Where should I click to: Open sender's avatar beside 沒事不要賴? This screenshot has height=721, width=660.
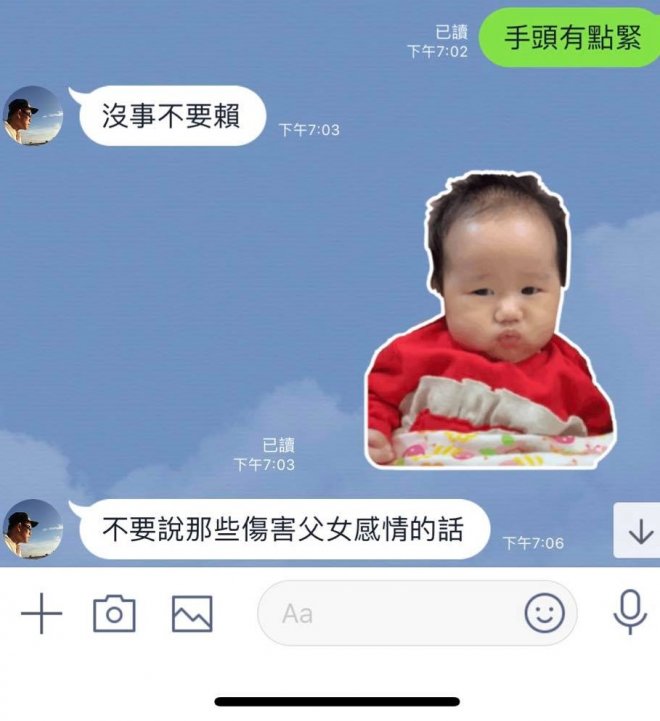(33, 114)
